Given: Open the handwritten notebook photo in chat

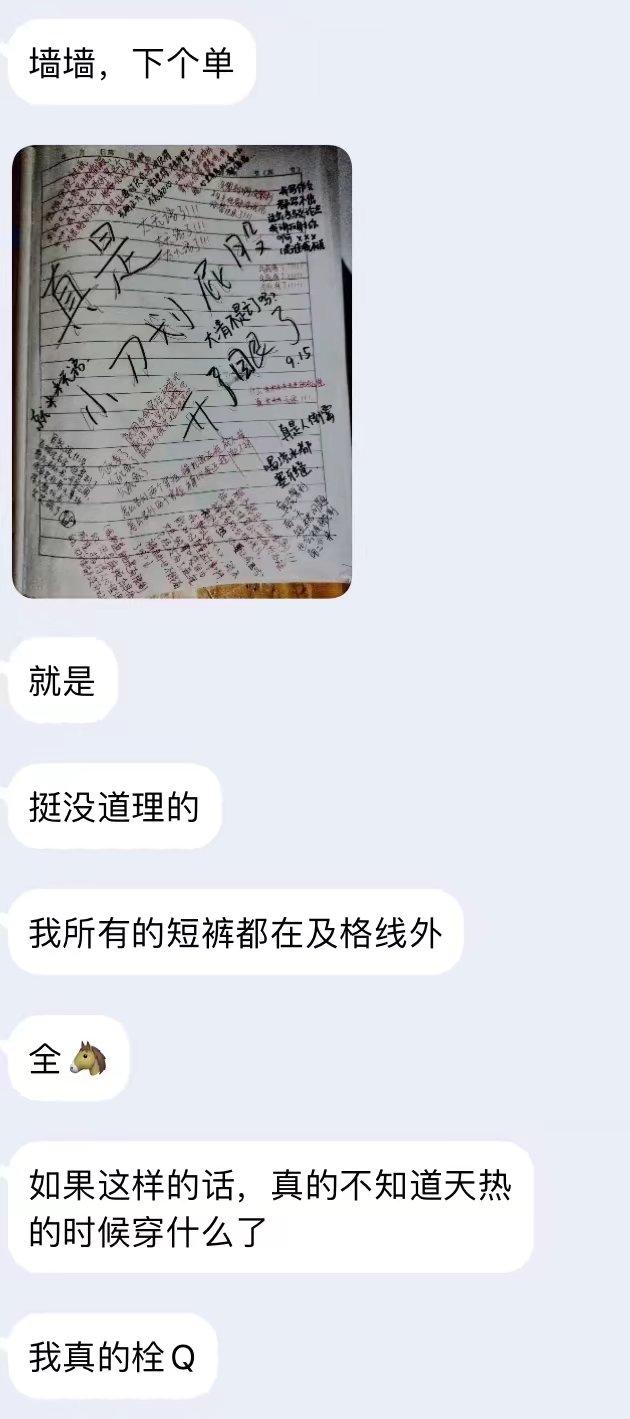Looking at the screenshot, I should click(182, 371).
